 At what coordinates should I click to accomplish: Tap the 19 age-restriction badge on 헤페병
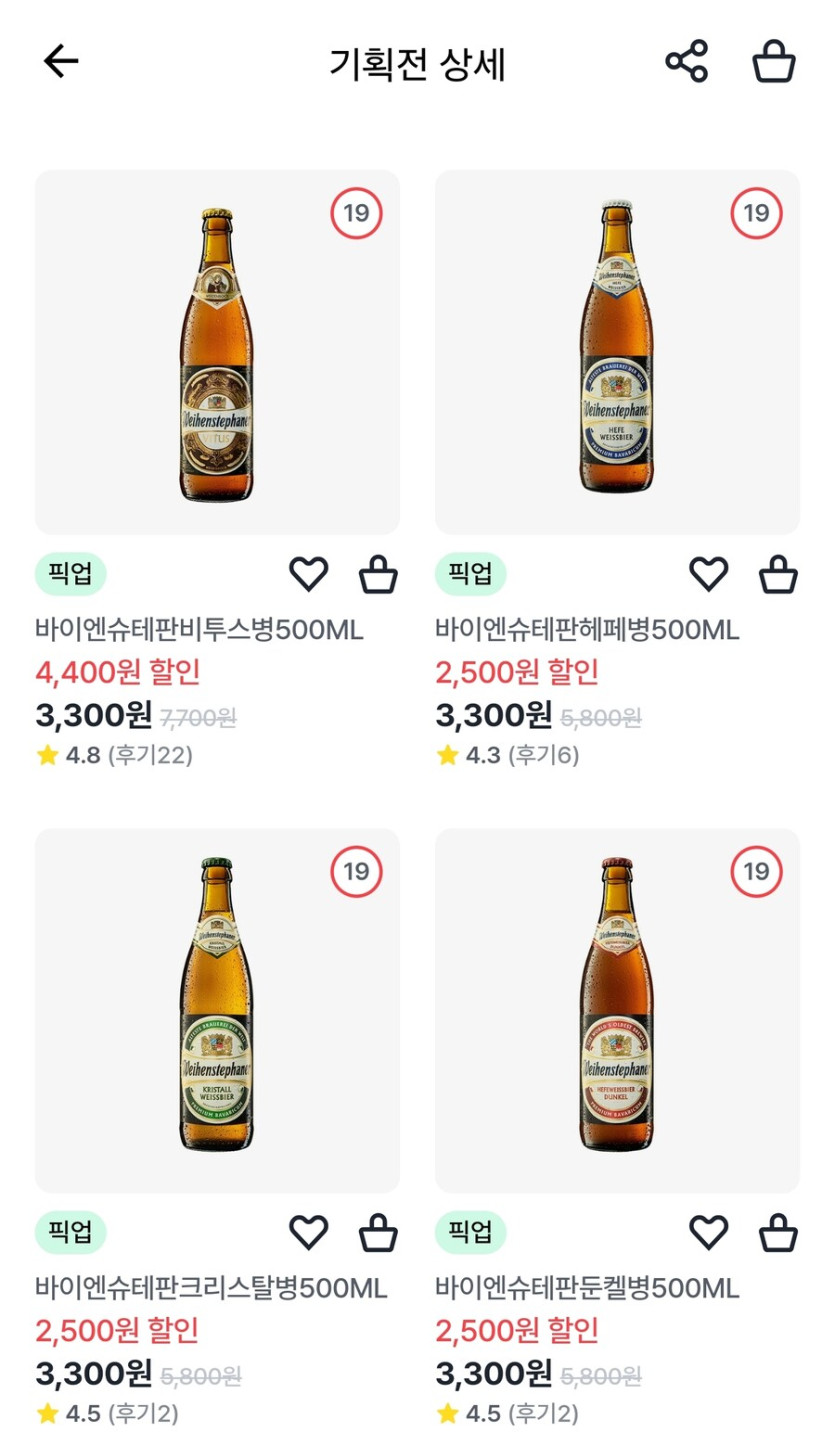[x=756, y=211]
